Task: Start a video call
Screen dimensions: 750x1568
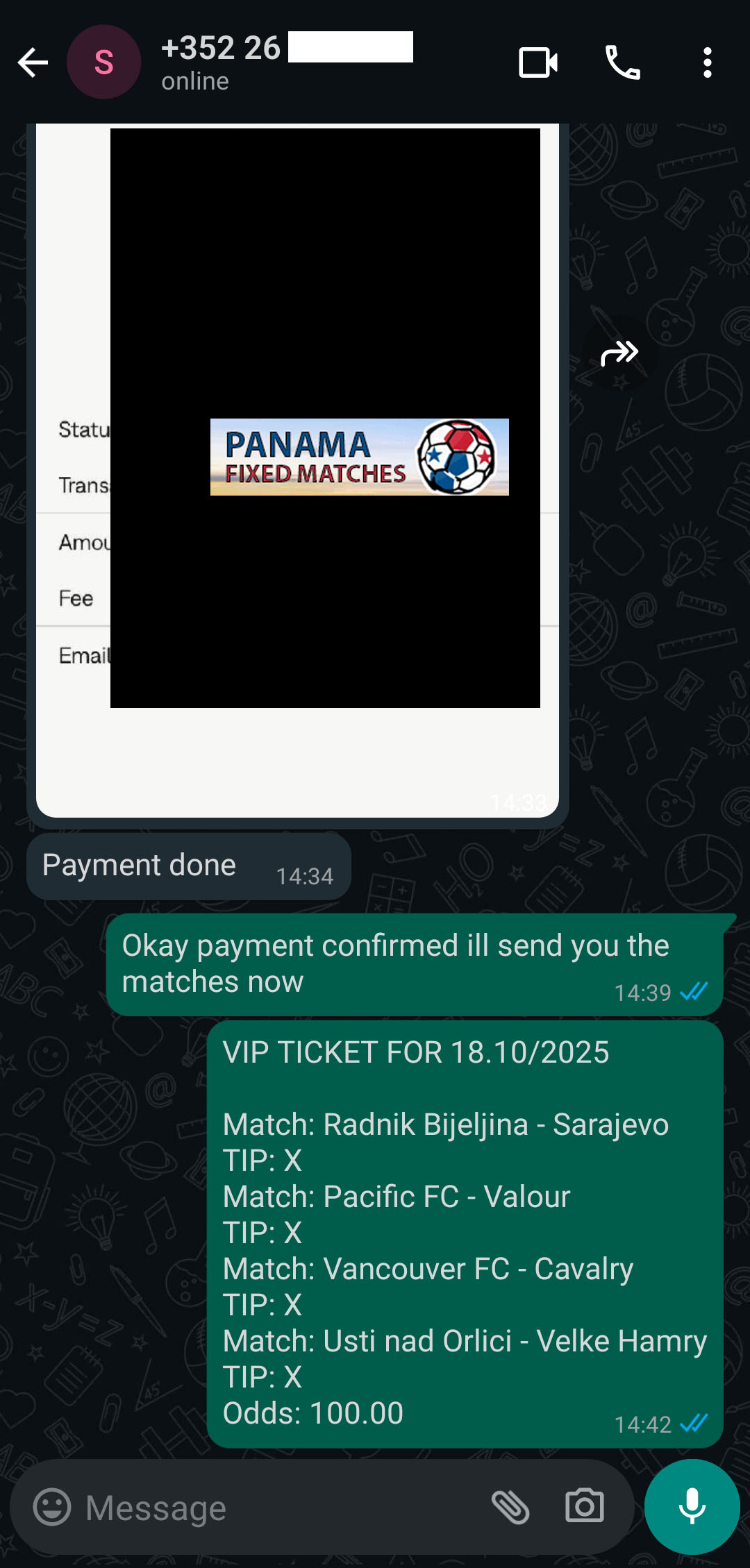Action: pos(538,62)
